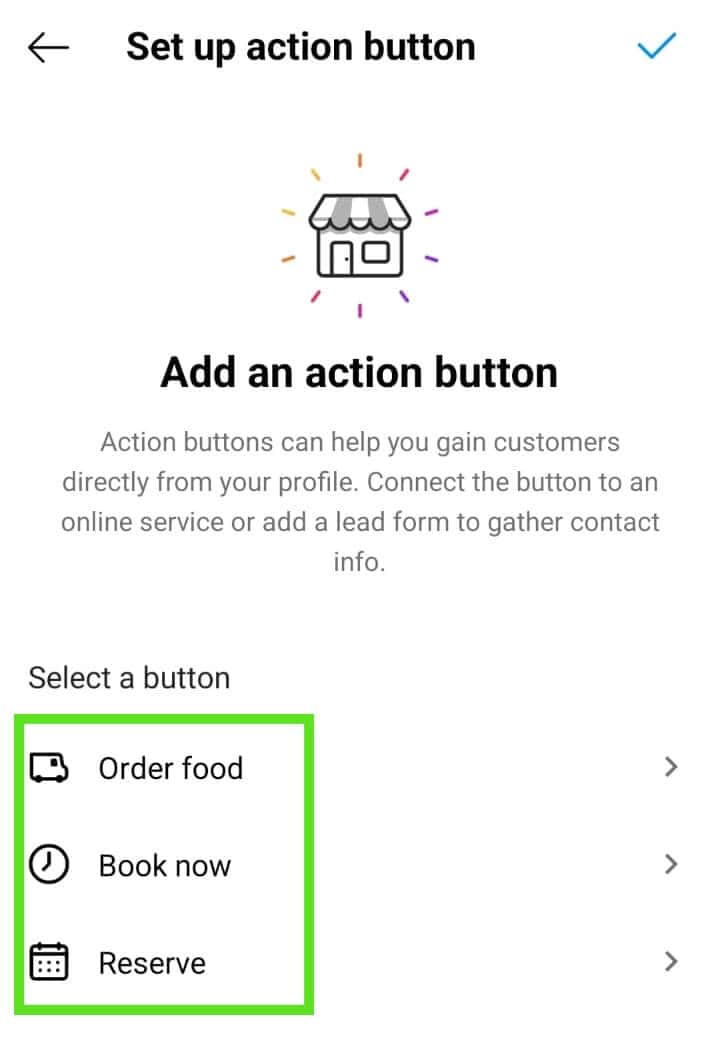Viewport: 720px width, 1056px height.
Task: Select the Order food button option
Action: pyautogui.click(x=170, y=768)
